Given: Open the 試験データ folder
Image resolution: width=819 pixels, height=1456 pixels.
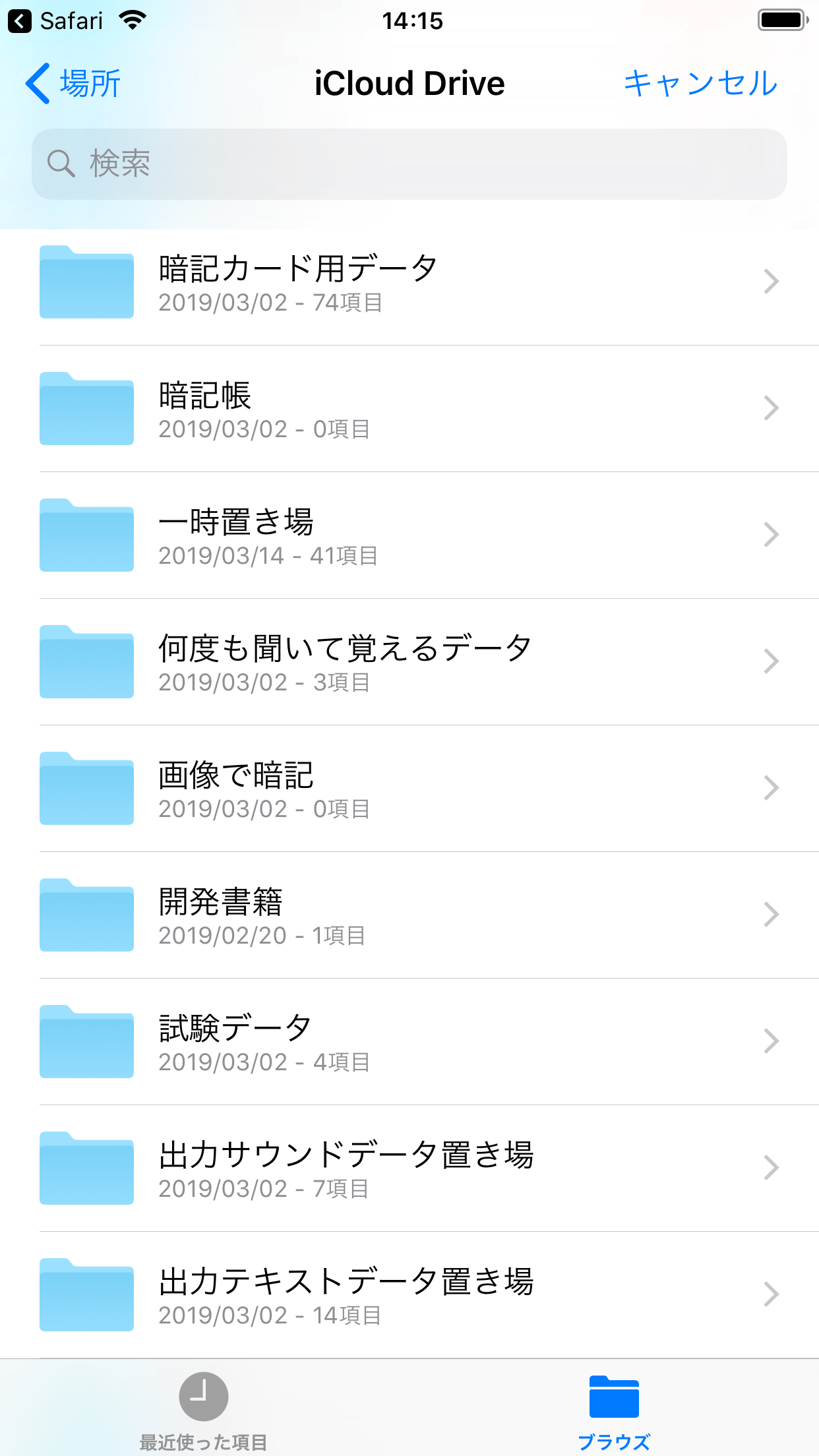Looking at the screenshot, I should 409,1042.
